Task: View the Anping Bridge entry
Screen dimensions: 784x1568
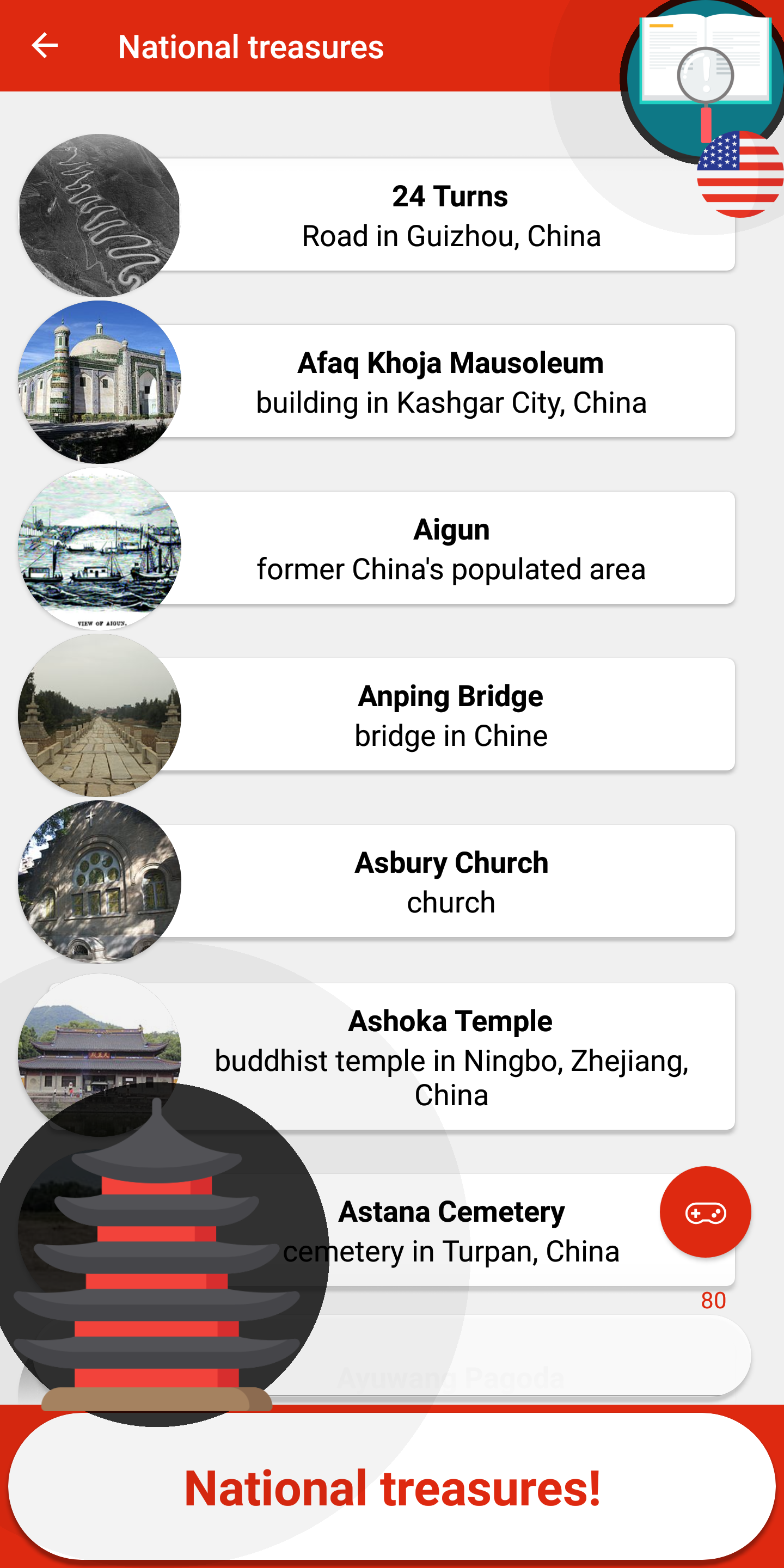Action: 450,715
